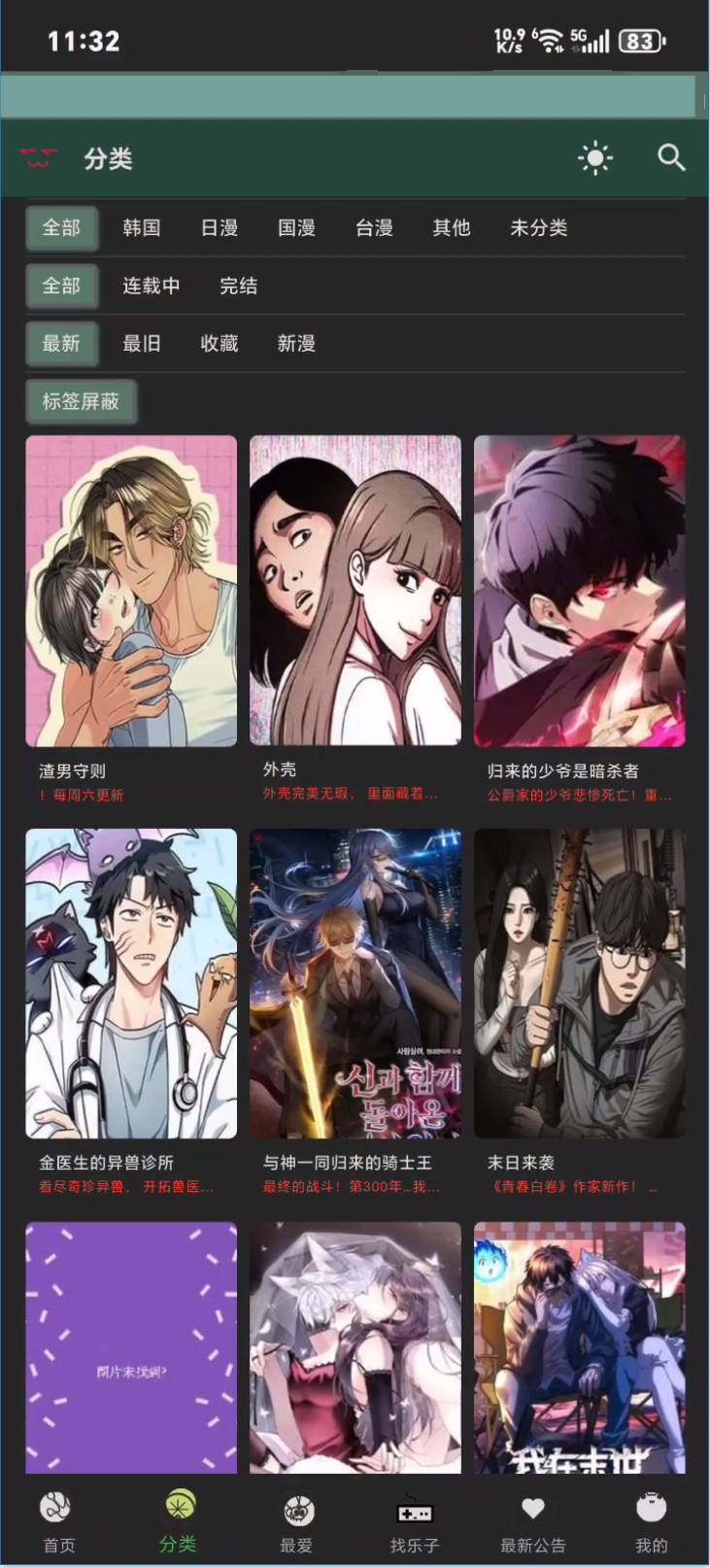Open the 标签屏蔽 tag blocking button
The width and height of the screenshot is (710, 1568).
click(81, 401)
